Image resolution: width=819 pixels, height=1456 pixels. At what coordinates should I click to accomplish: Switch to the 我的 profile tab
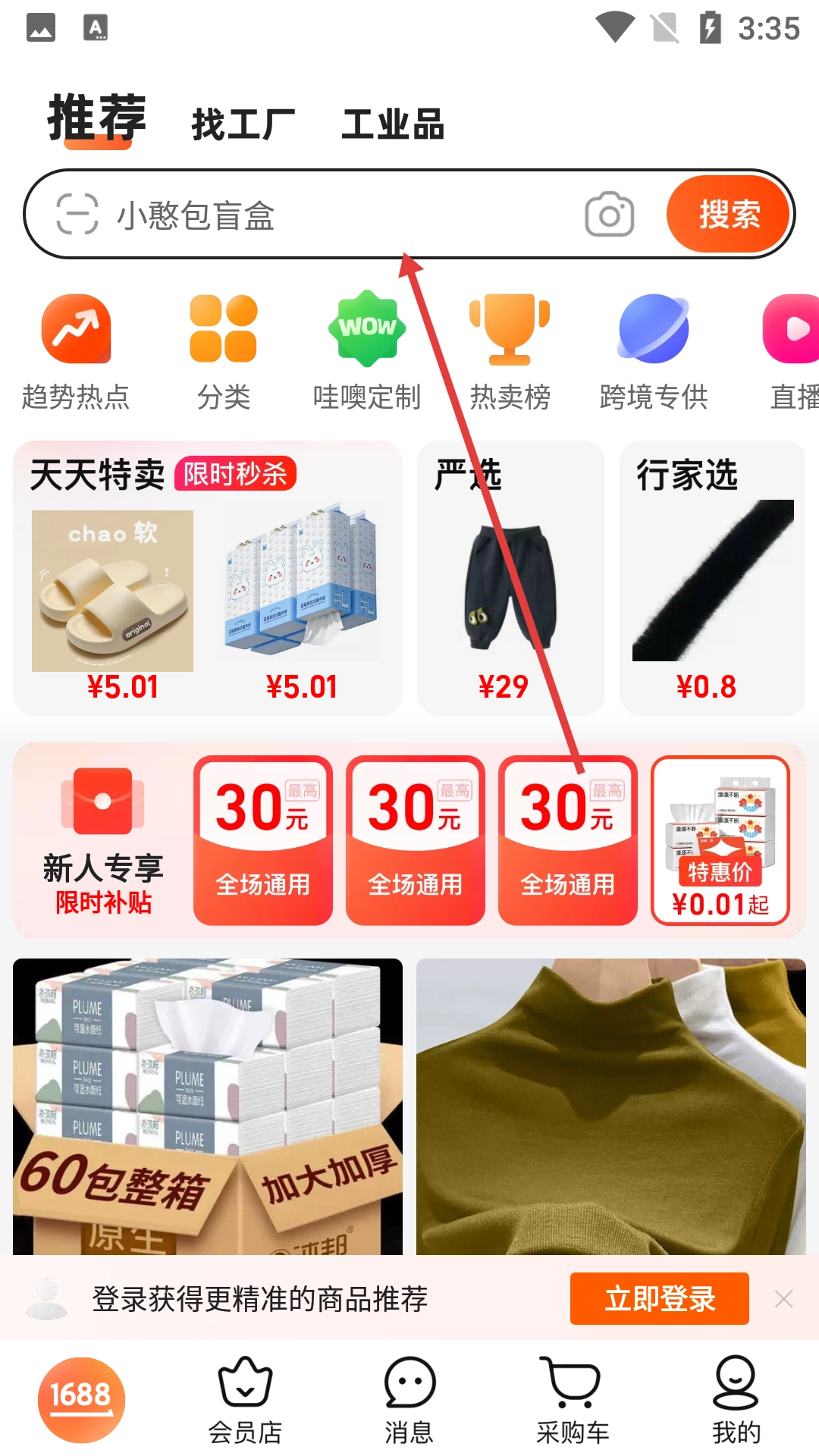tap(736, 1399)
